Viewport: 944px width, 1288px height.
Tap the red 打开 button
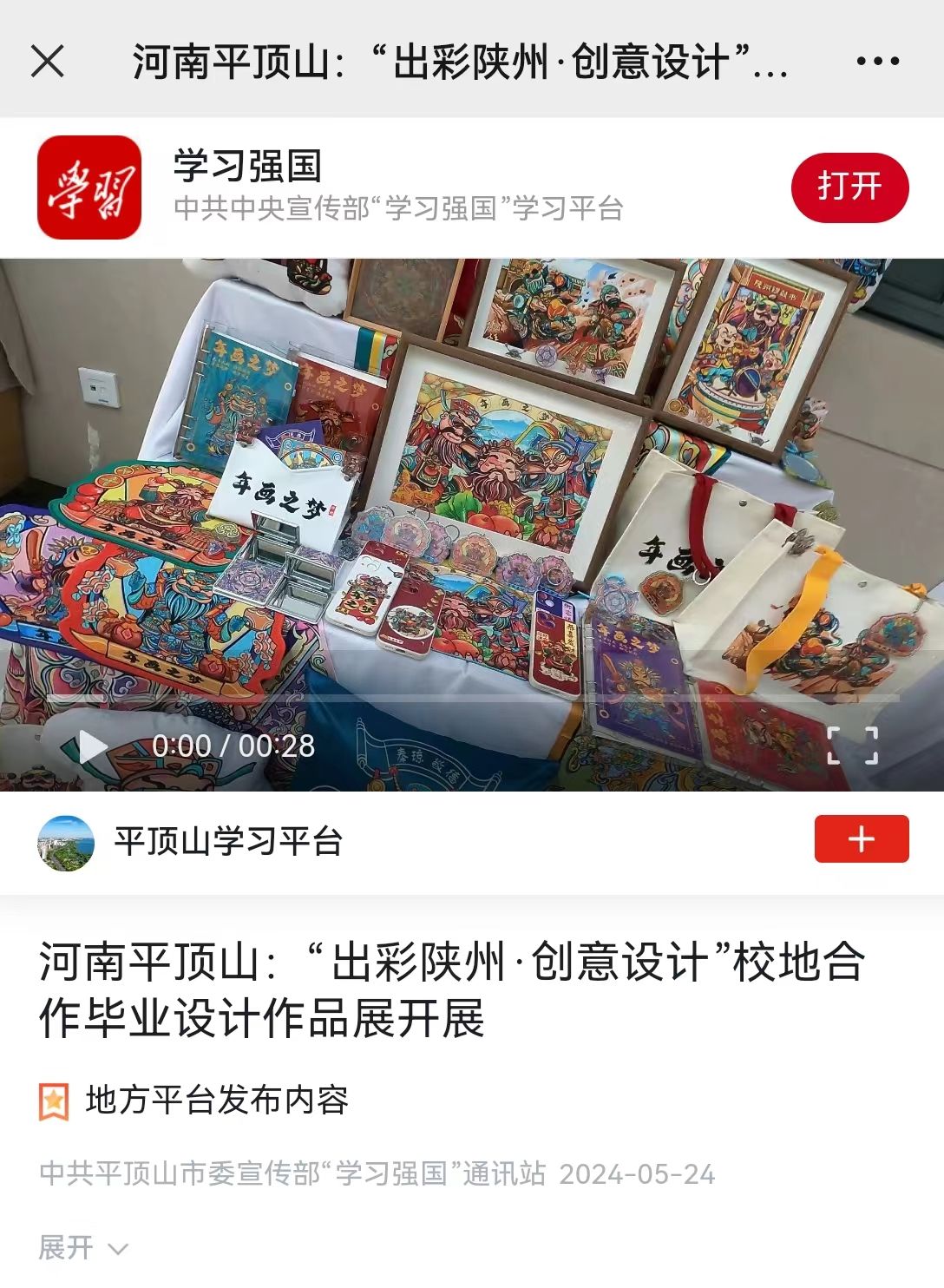(849, 187)
